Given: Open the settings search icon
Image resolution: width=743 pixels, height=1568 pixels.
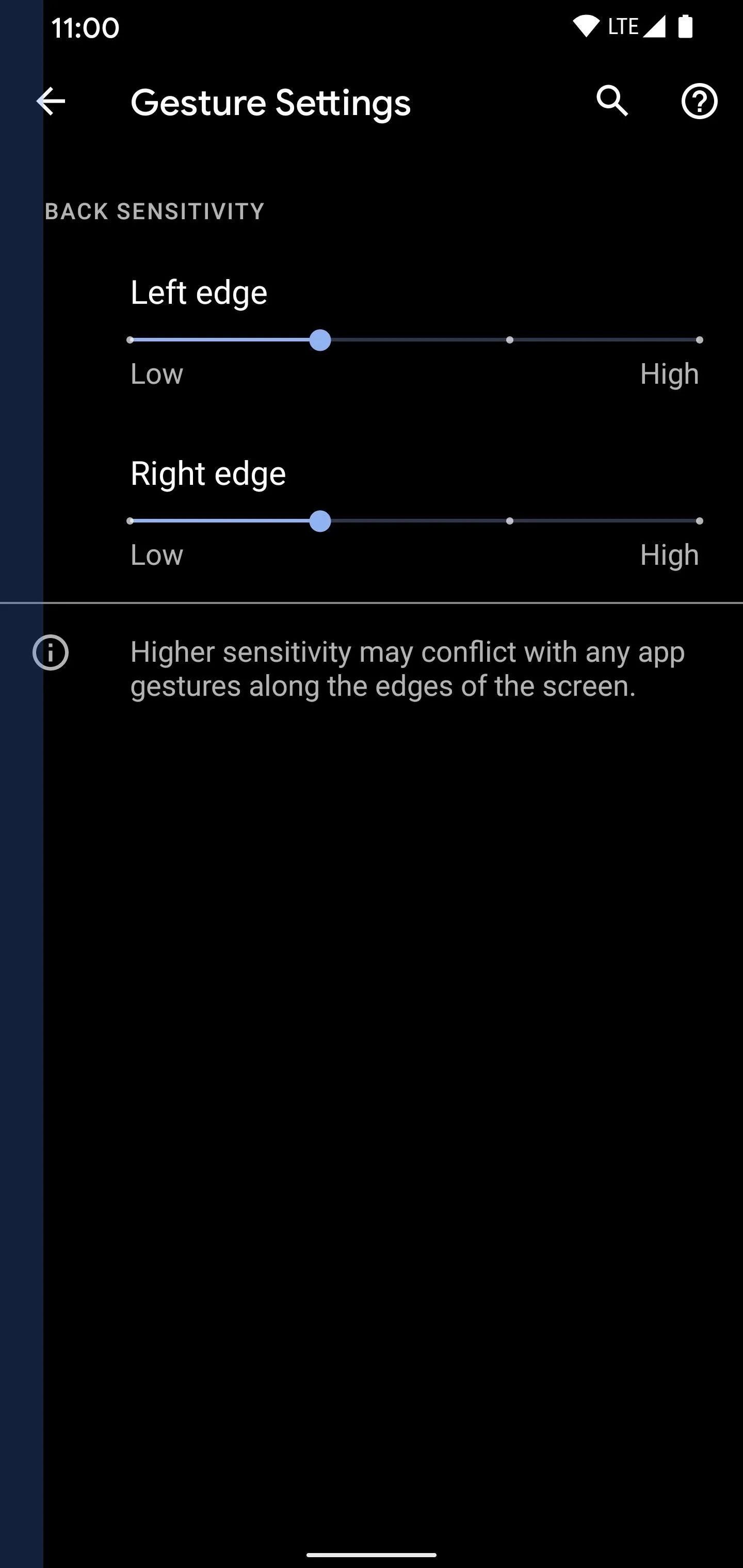Looking at the screenshot, I should click(612, 101).
